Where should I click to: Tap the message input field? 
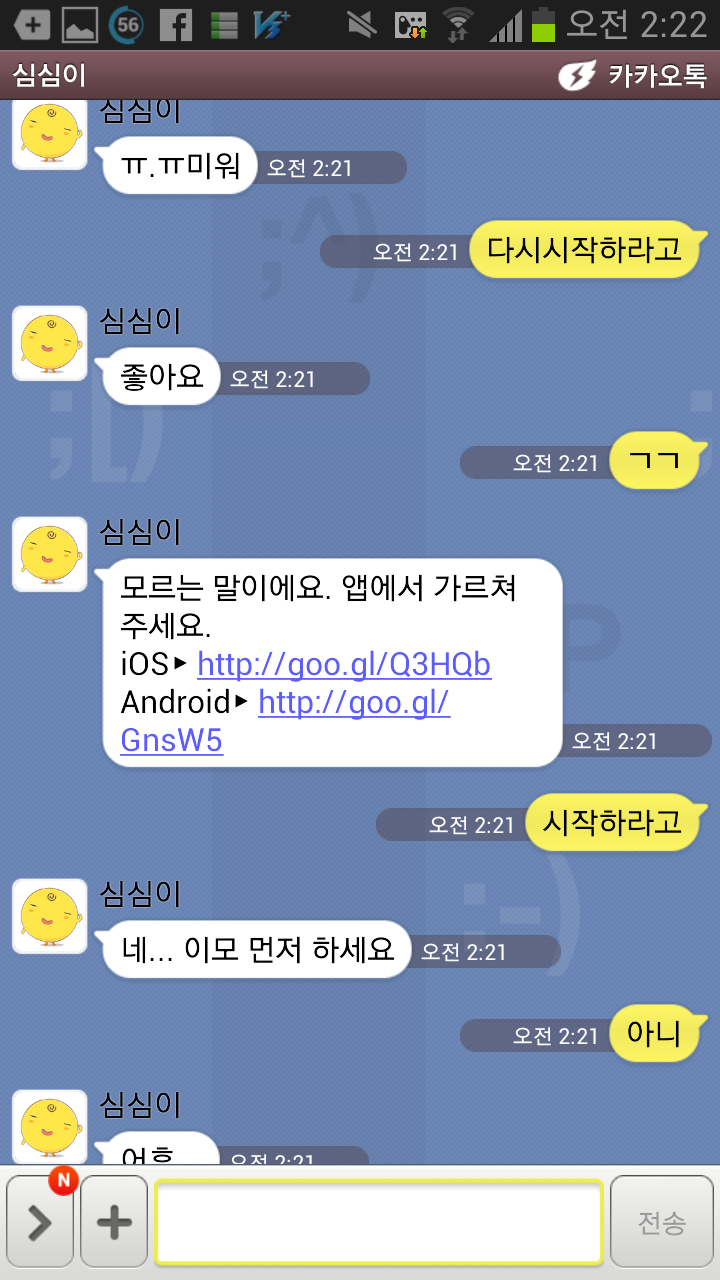point(378,1222)
